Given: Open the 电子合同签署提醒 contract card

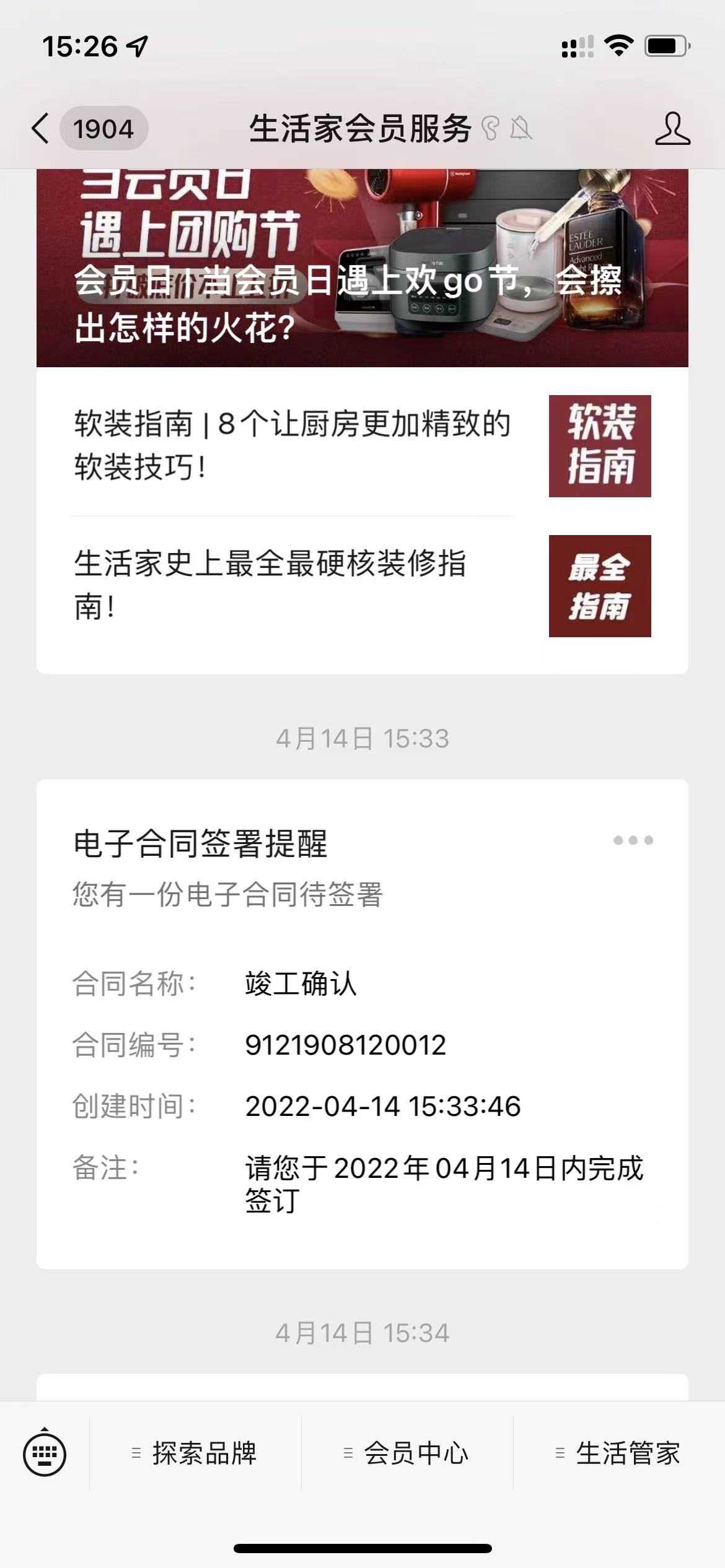Looking at the screenshot, I should (x=362, y=1022).
